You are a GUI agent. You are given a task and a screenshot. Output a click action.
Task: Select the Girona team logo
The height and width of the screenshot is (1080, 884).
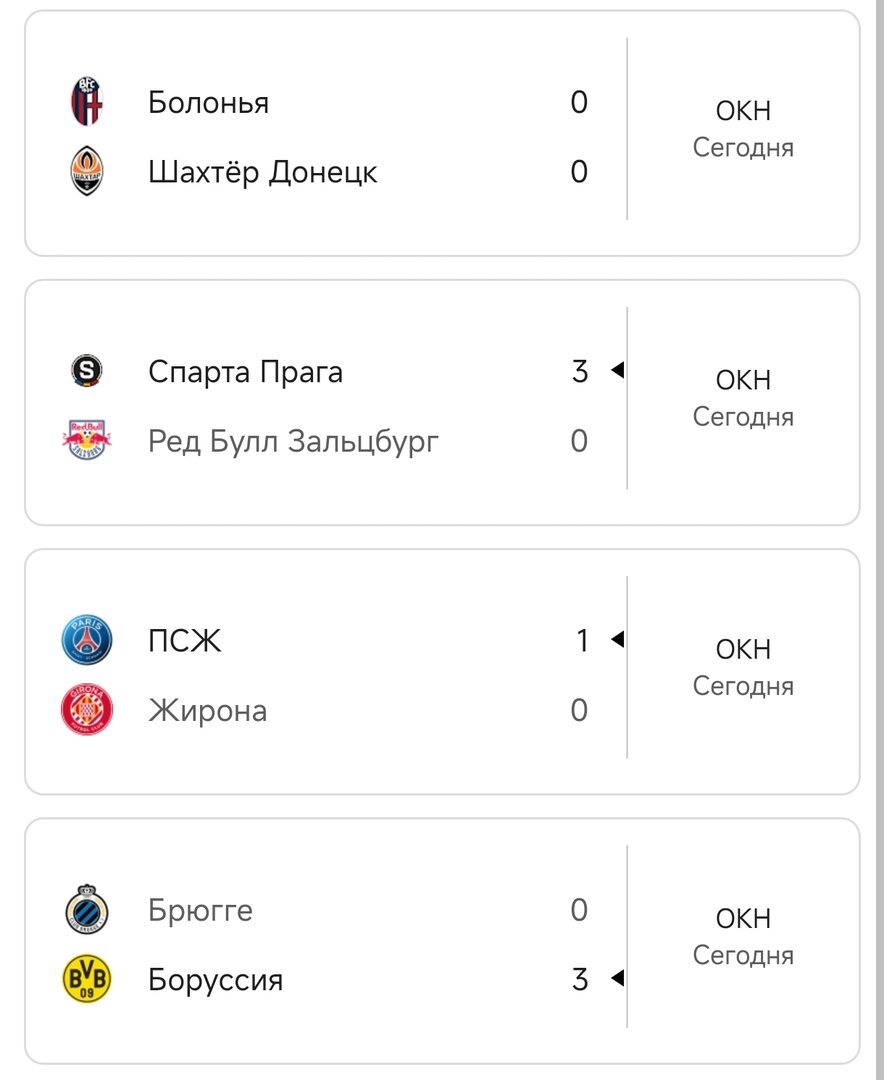[89, 710]
